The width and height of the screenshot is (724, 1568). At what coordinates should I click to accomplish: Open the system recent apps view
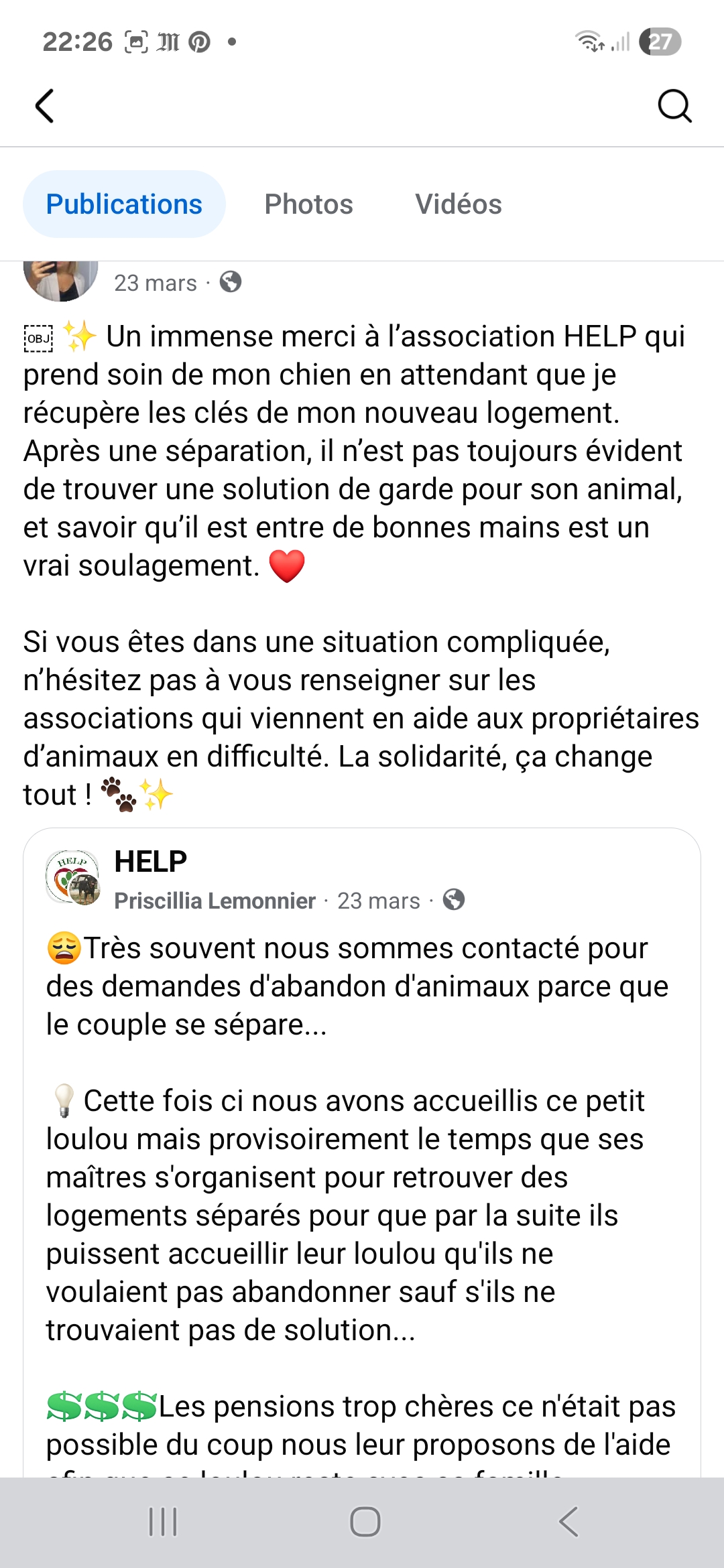click(162, 1522)
